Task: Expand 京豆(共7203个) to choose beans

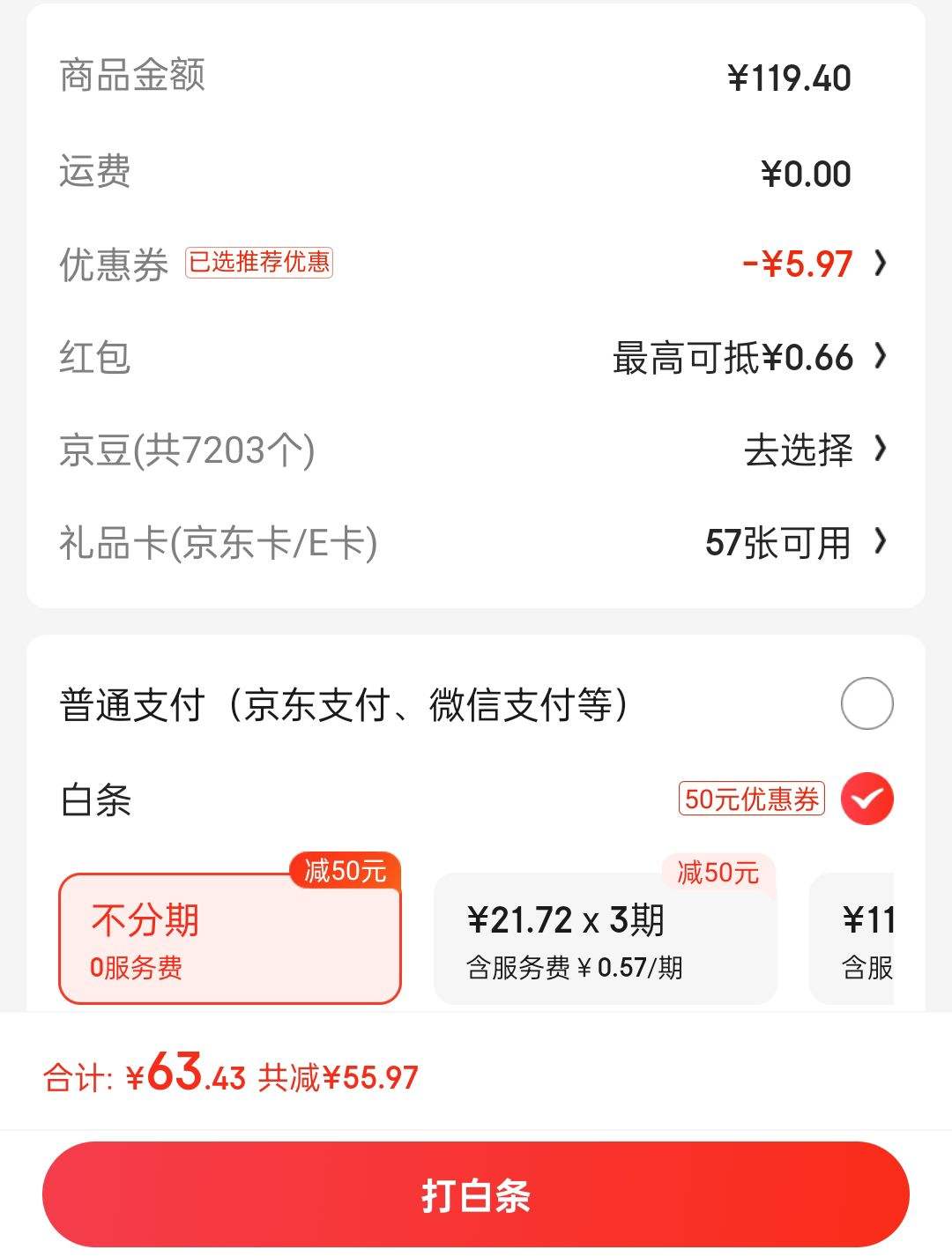Action: click(476, 450)
